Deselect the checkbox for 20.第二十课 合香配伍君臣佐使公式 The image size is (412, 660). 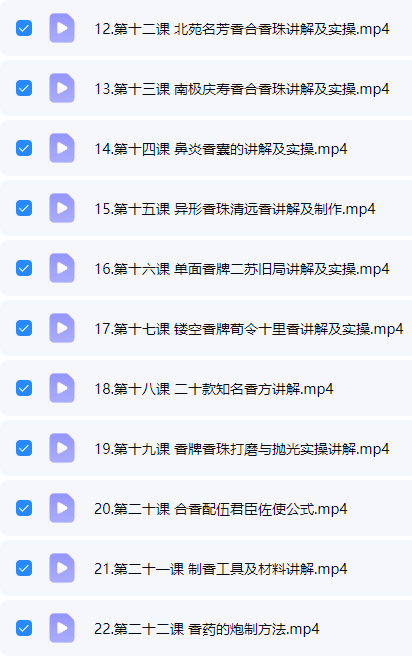click(x=24, y=508)
